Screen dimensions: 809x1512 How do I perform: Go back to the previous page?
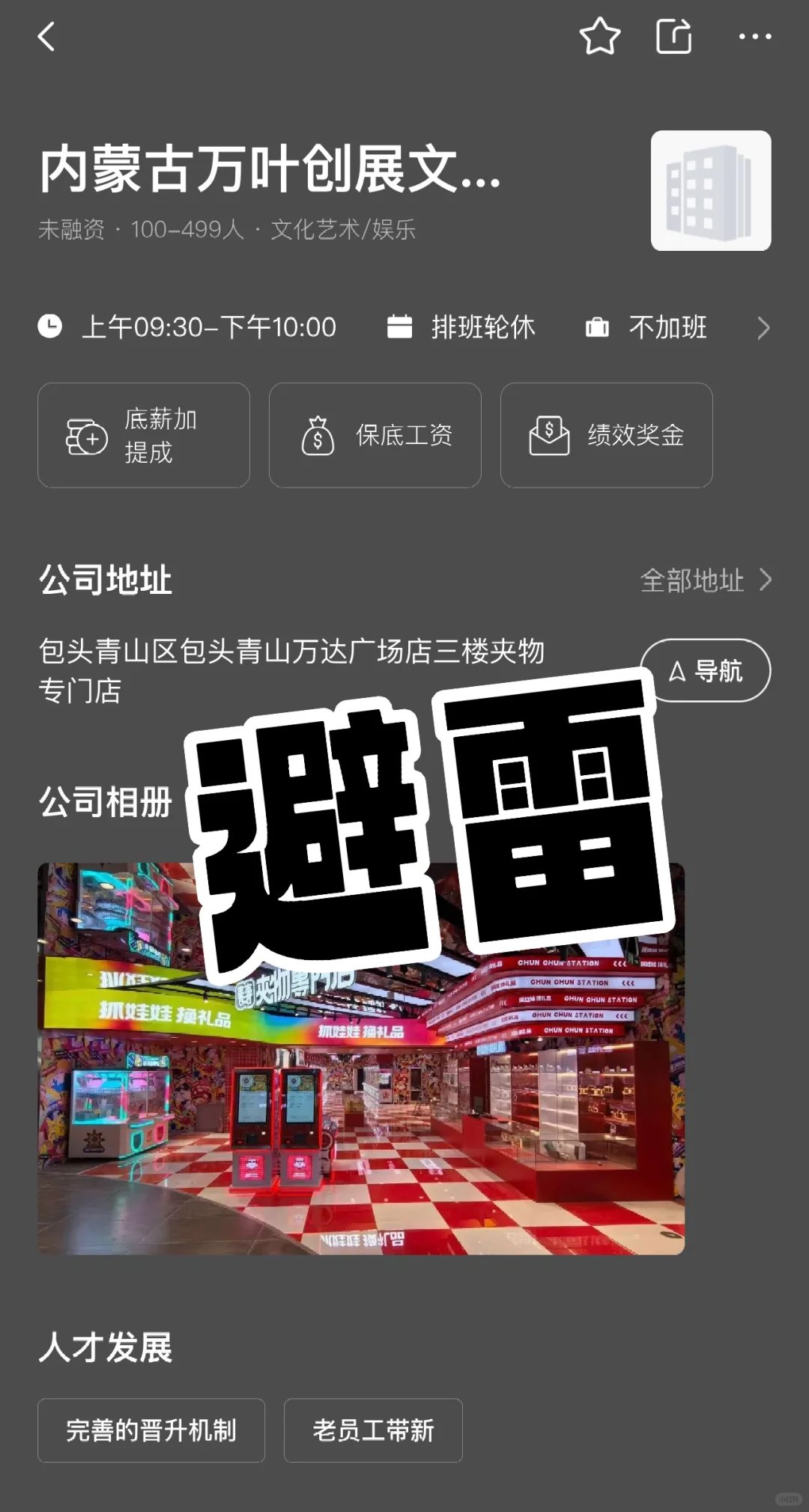46,36
